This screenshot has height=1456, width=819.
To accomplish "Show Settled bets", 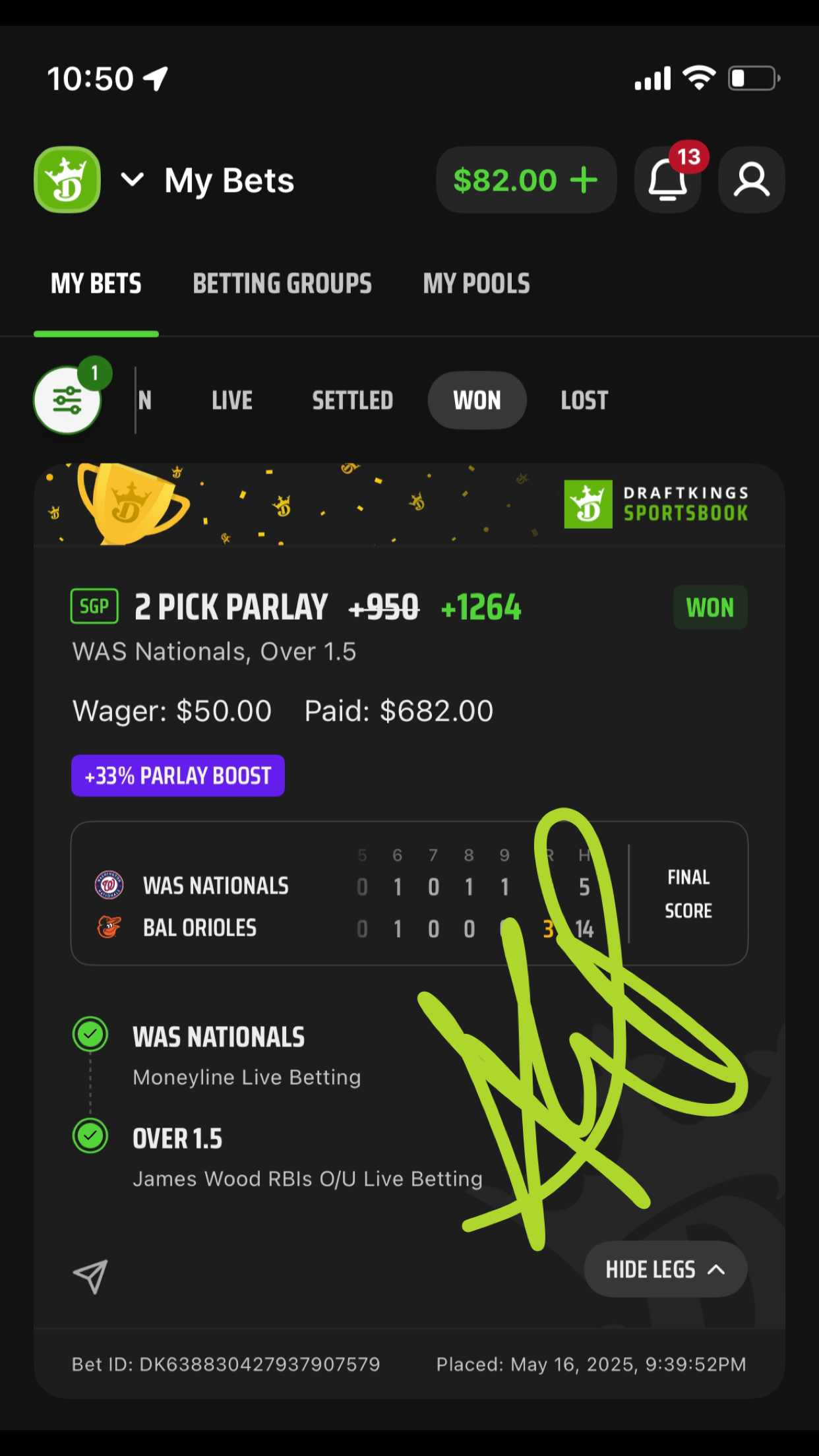I will click(x=352, y=400).
